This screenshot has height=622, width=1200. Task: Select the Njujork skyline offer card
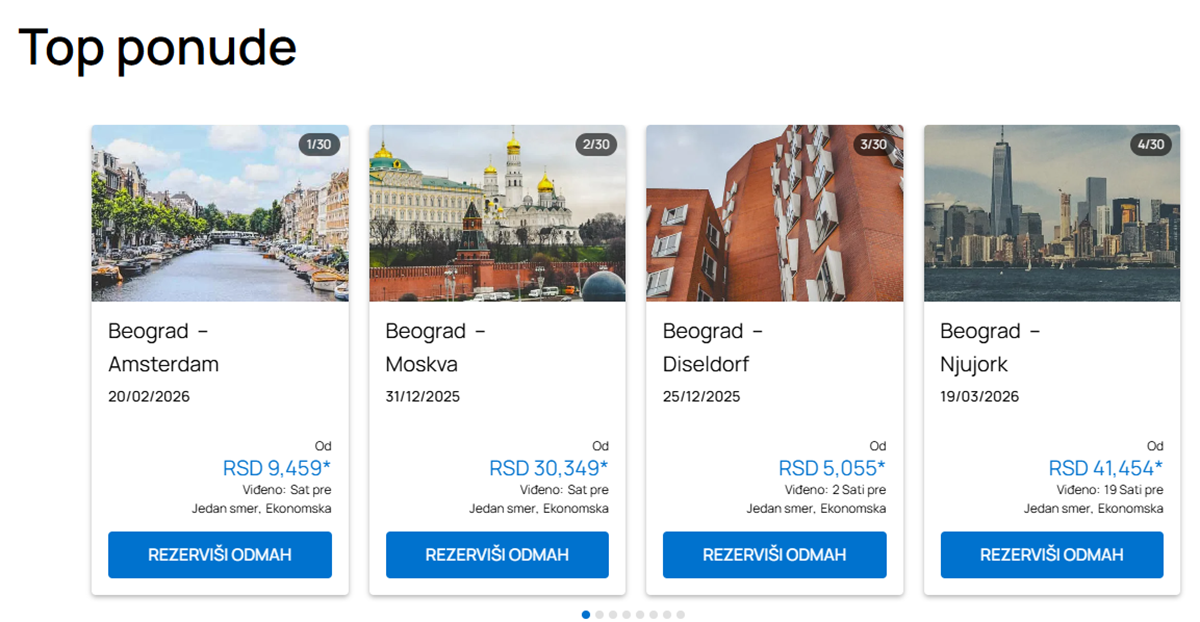coord(1051,213)
